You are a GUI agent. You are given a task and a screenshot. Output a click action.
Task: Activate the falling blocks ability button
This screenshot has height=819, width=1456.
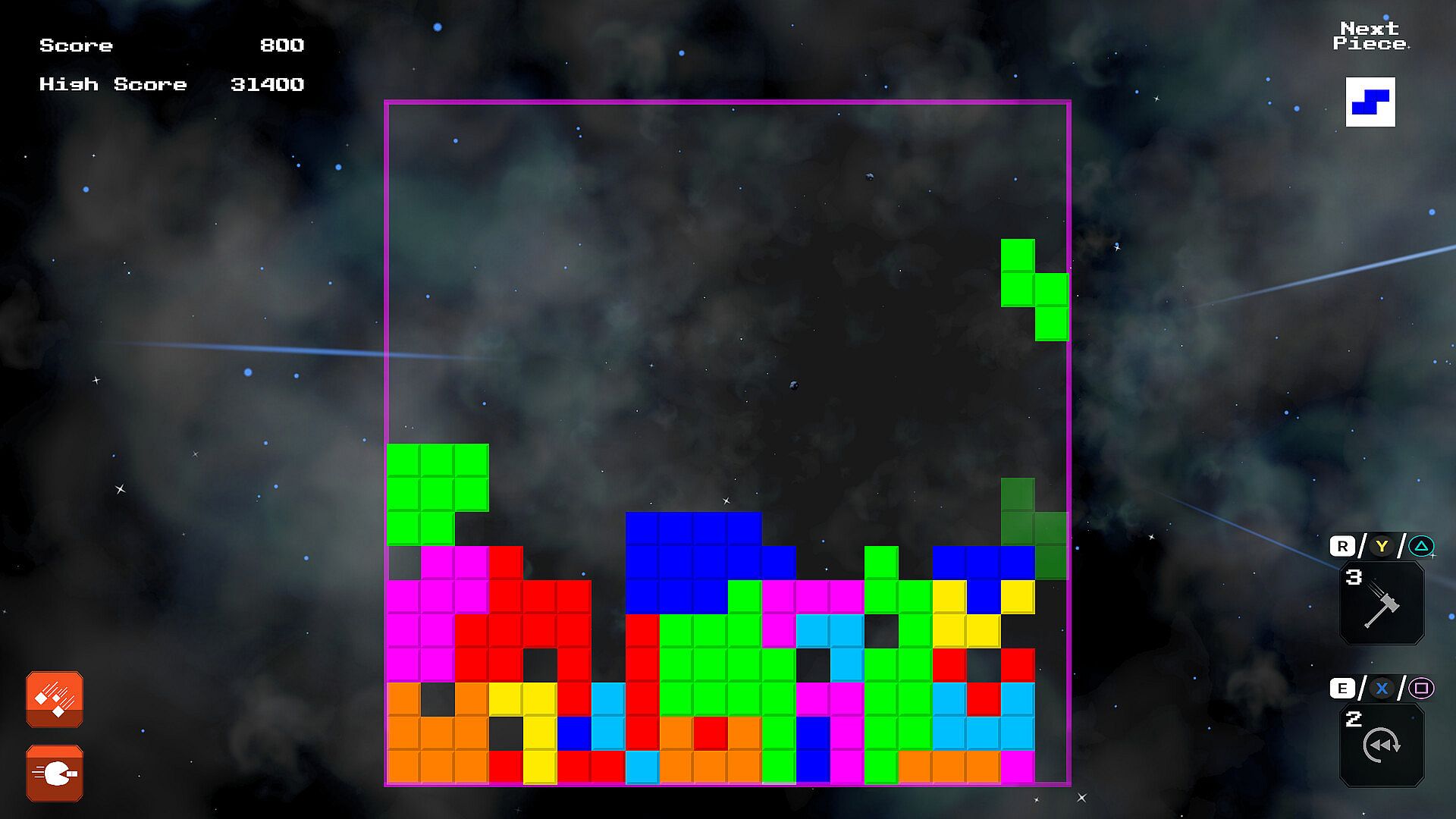click(55, 699)
